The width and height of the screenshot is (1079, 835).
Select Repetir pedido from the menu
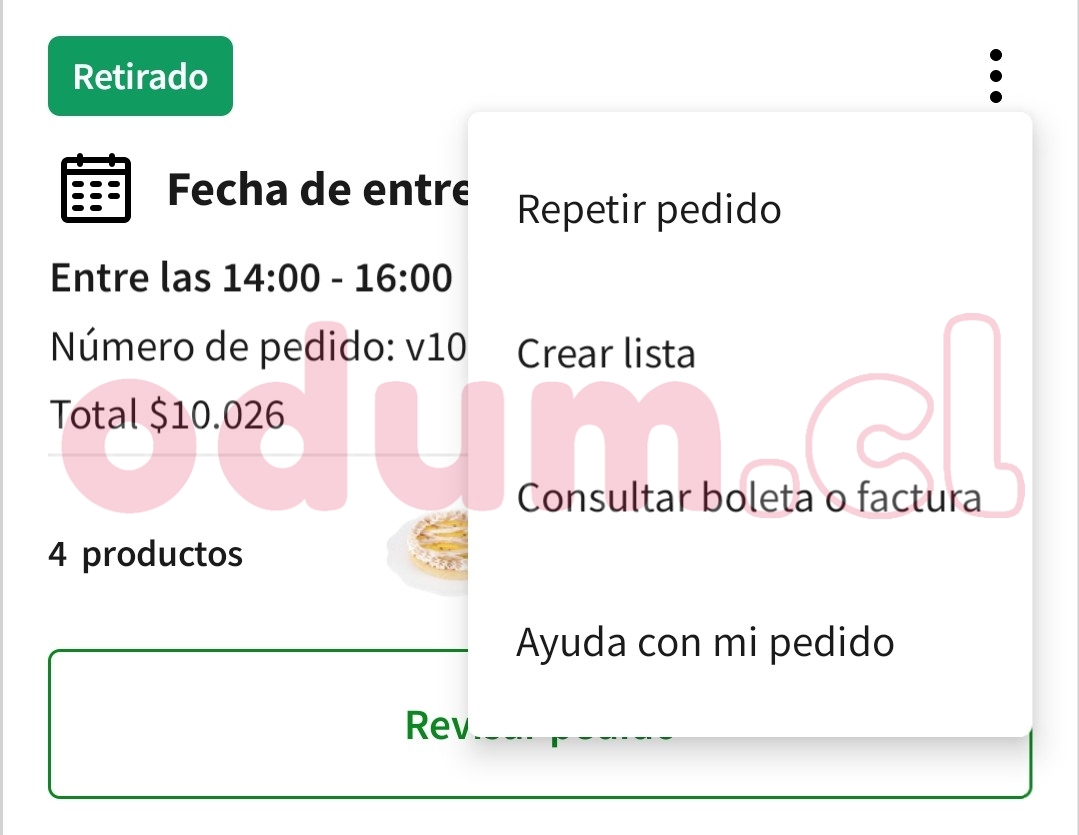pos(648,210)
